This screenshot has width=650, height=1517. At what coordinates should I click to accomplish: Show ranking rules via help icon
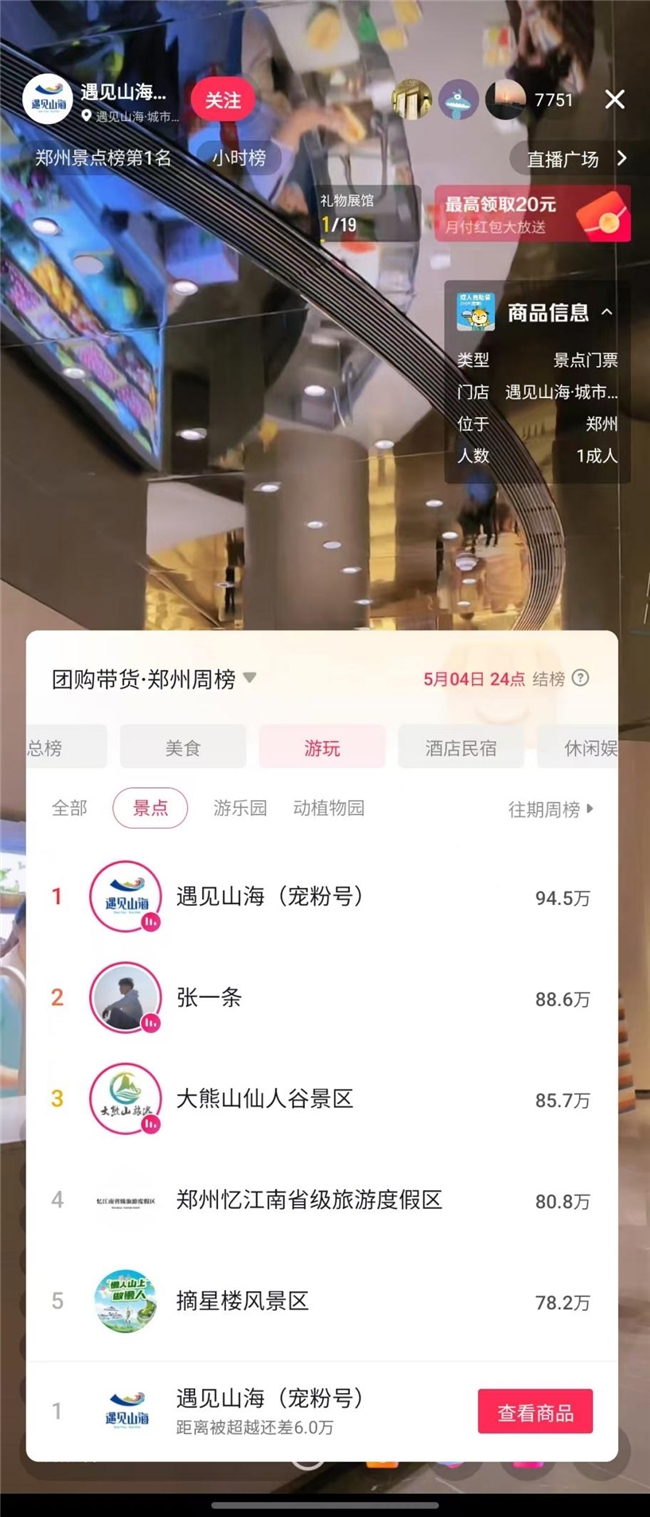point(580,678)
